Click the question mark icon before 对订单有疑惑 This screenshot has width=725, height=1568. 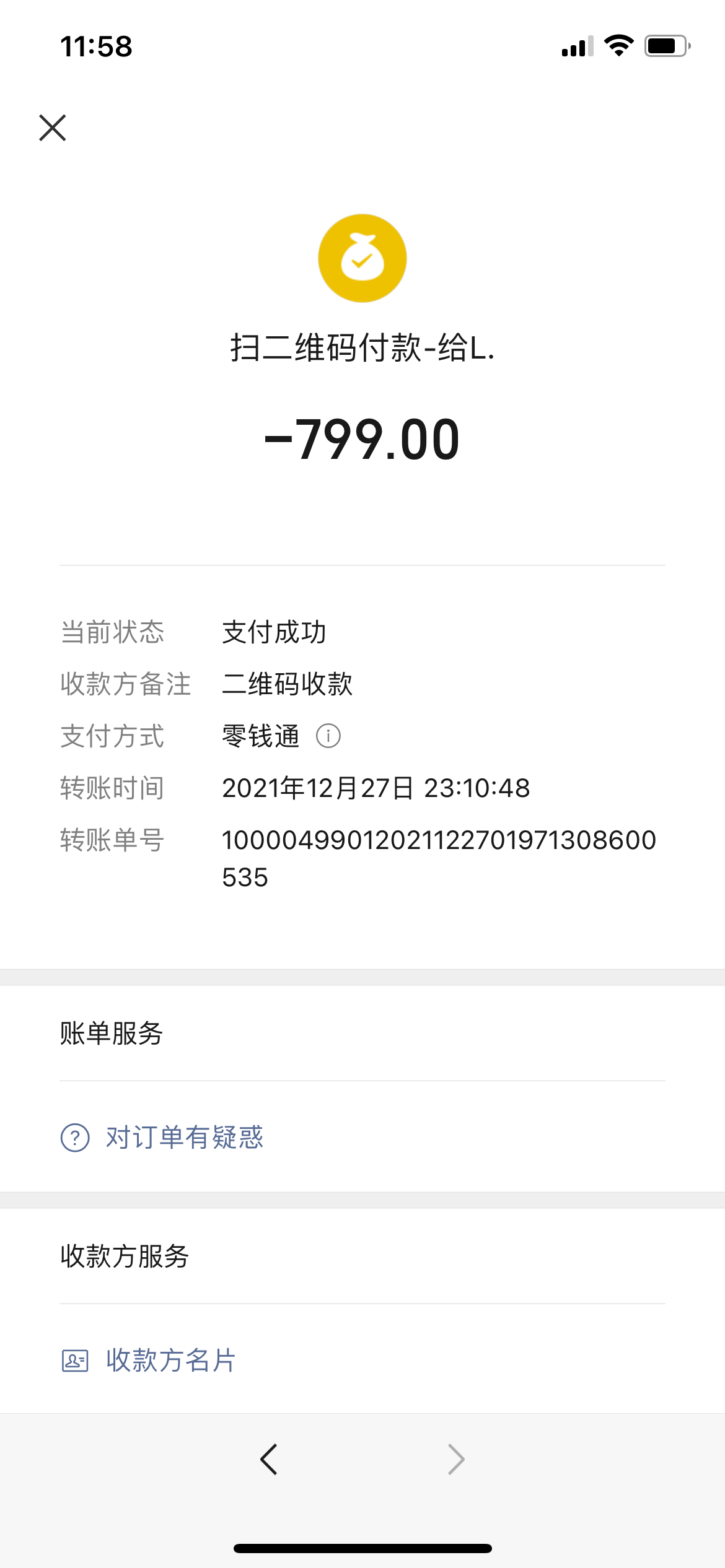(74, 1137)
